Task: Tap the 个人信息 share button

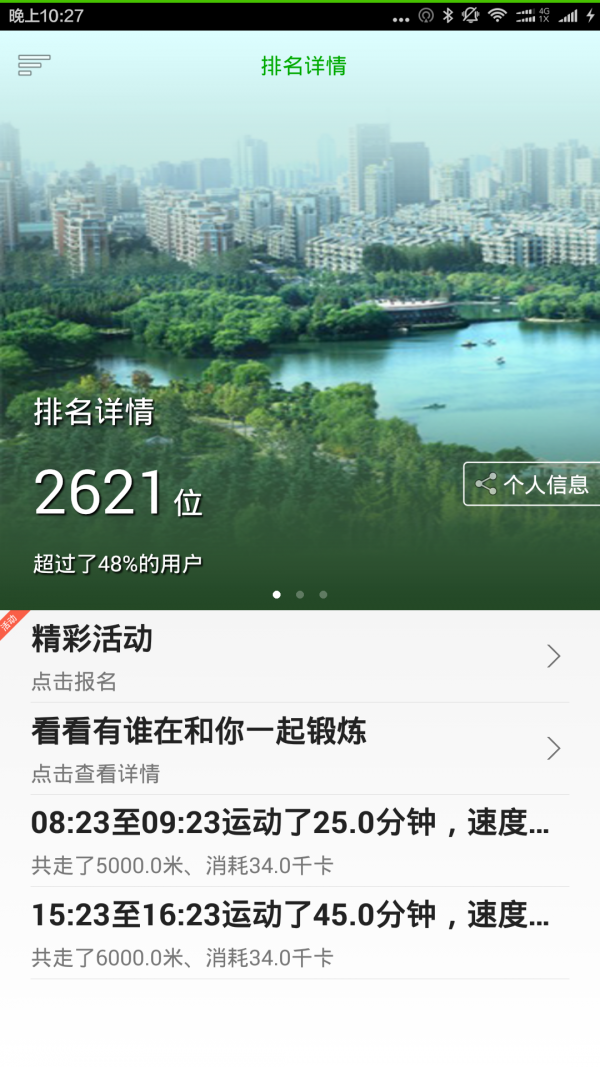Action: click(532, 485)
